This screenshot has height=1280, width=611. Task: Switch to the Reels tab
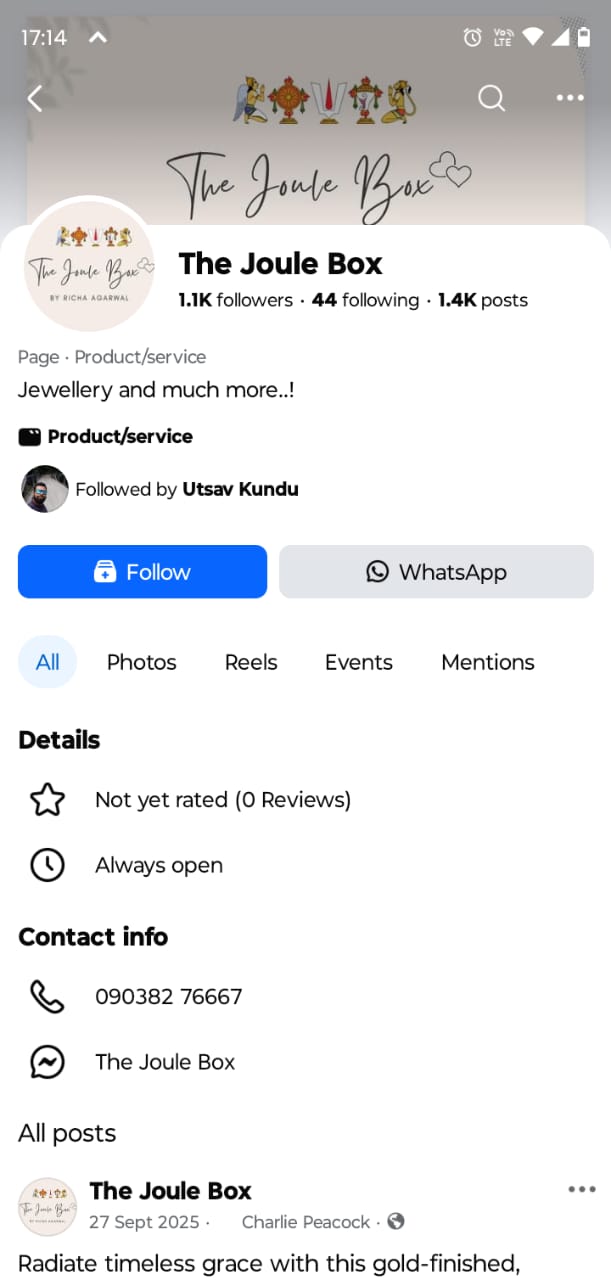(251, 662)
